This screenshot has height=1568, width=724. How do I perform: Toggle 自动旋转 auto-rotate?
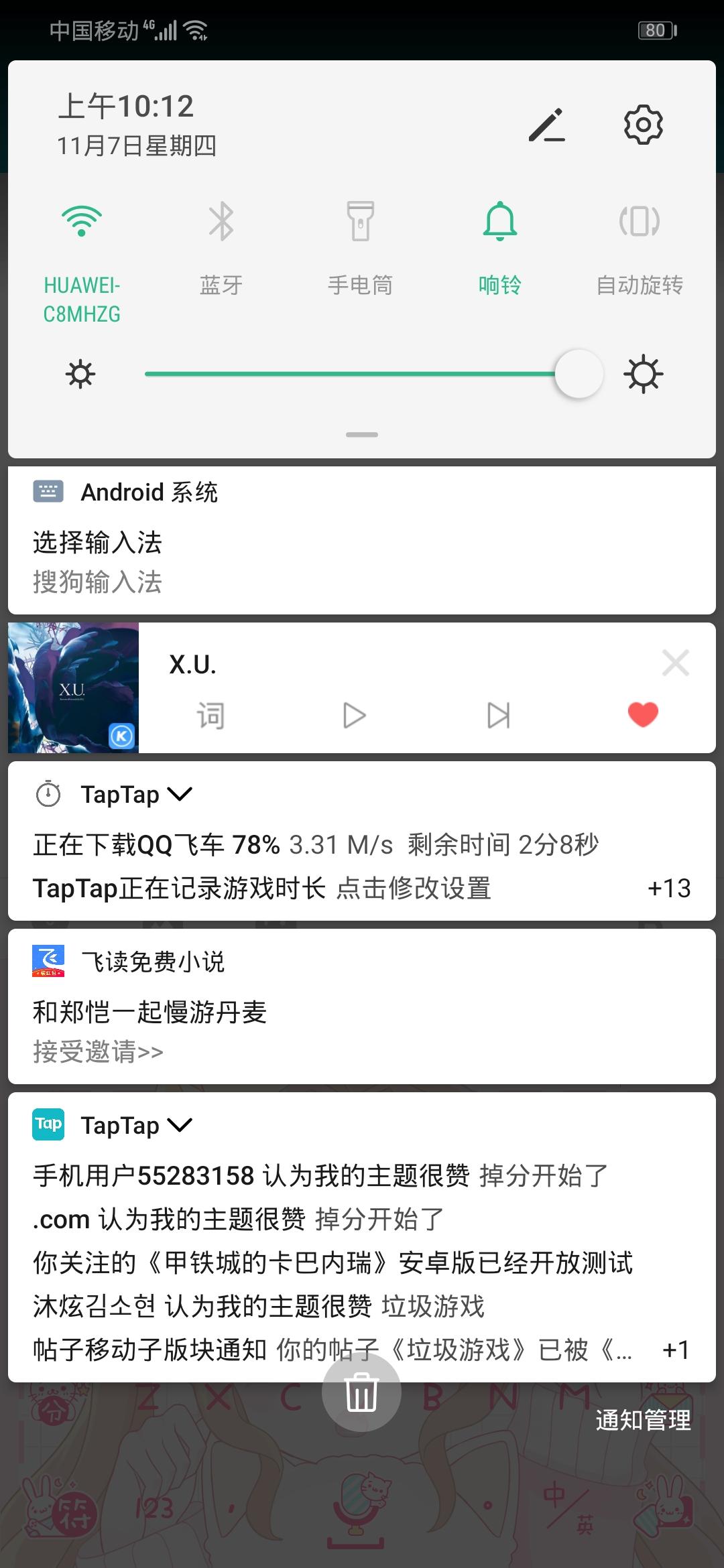pyautogui.click(x=639, y=223)
